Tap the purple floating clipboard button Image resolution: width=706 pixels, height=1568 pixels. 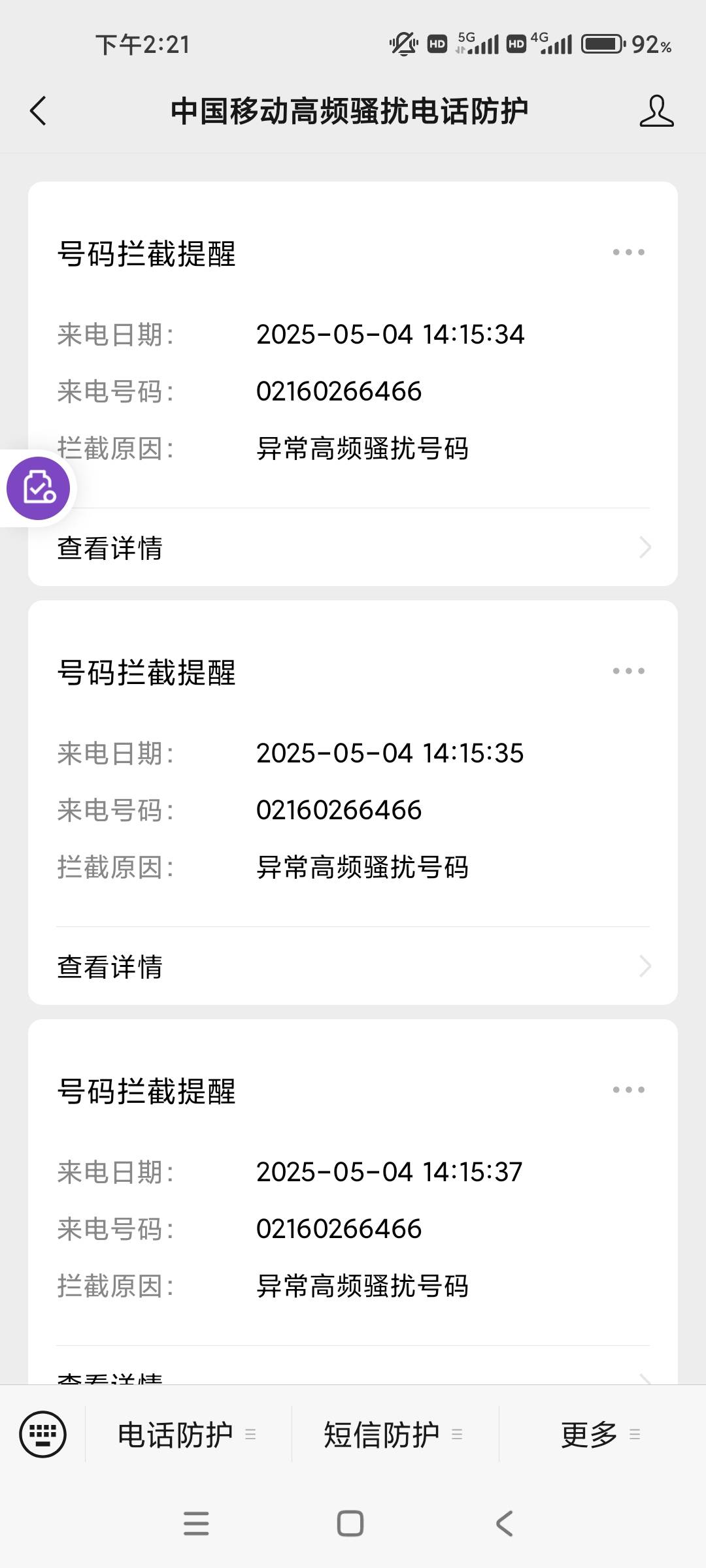38,488
